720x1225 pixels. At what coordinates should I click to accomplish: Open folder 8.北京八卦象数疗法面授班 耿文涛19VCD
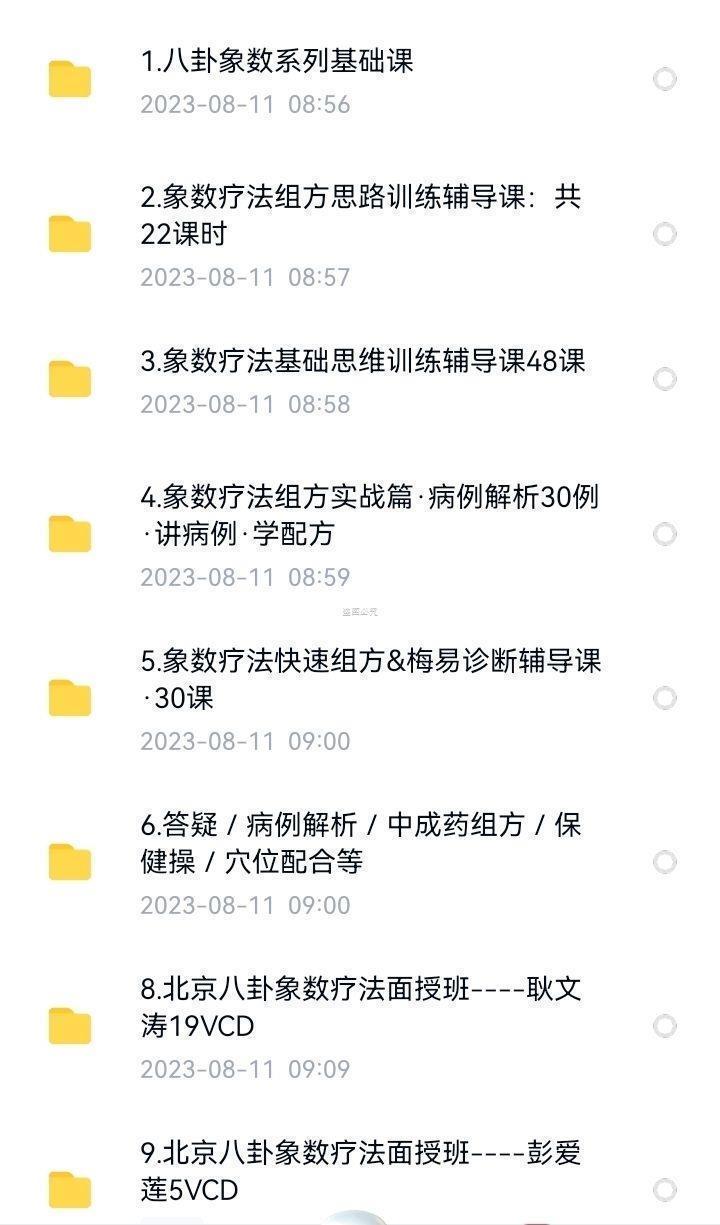[x=360, y=1007]
